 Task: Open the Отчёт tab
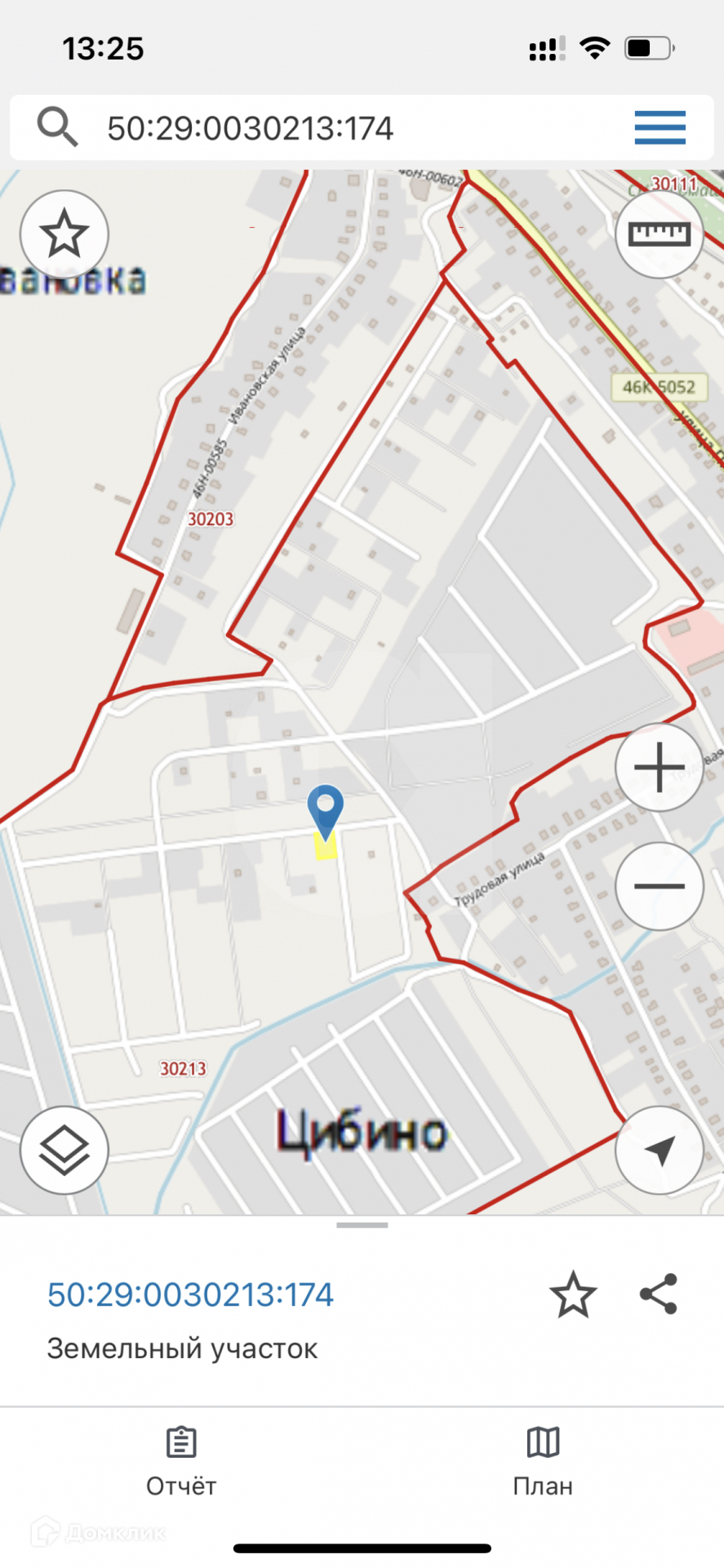coord(181,1462)
